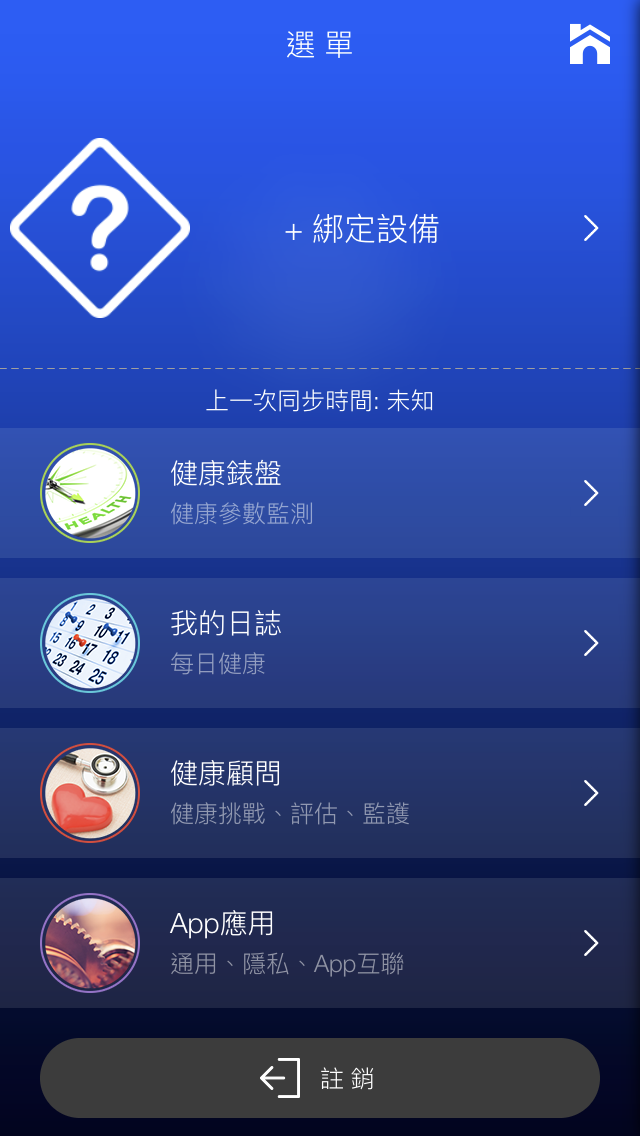Tap the home icon in the header
The width and height of the screenshot is (640, 1136).
click(589, 45)
